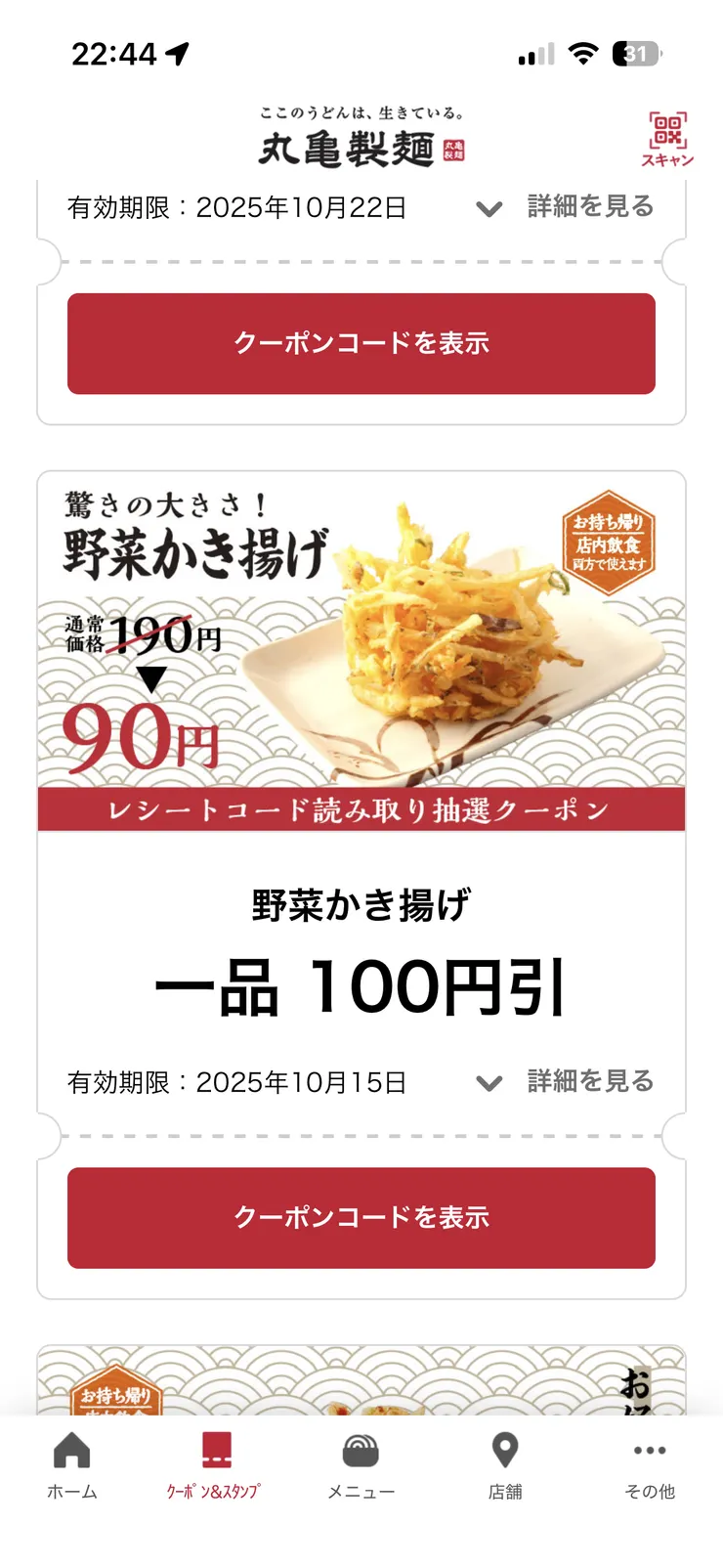The height and width of the screenshot is (1568, 723).
Task: Open the 店舗 store locator tab
Action: click(x=505, y=1463)
